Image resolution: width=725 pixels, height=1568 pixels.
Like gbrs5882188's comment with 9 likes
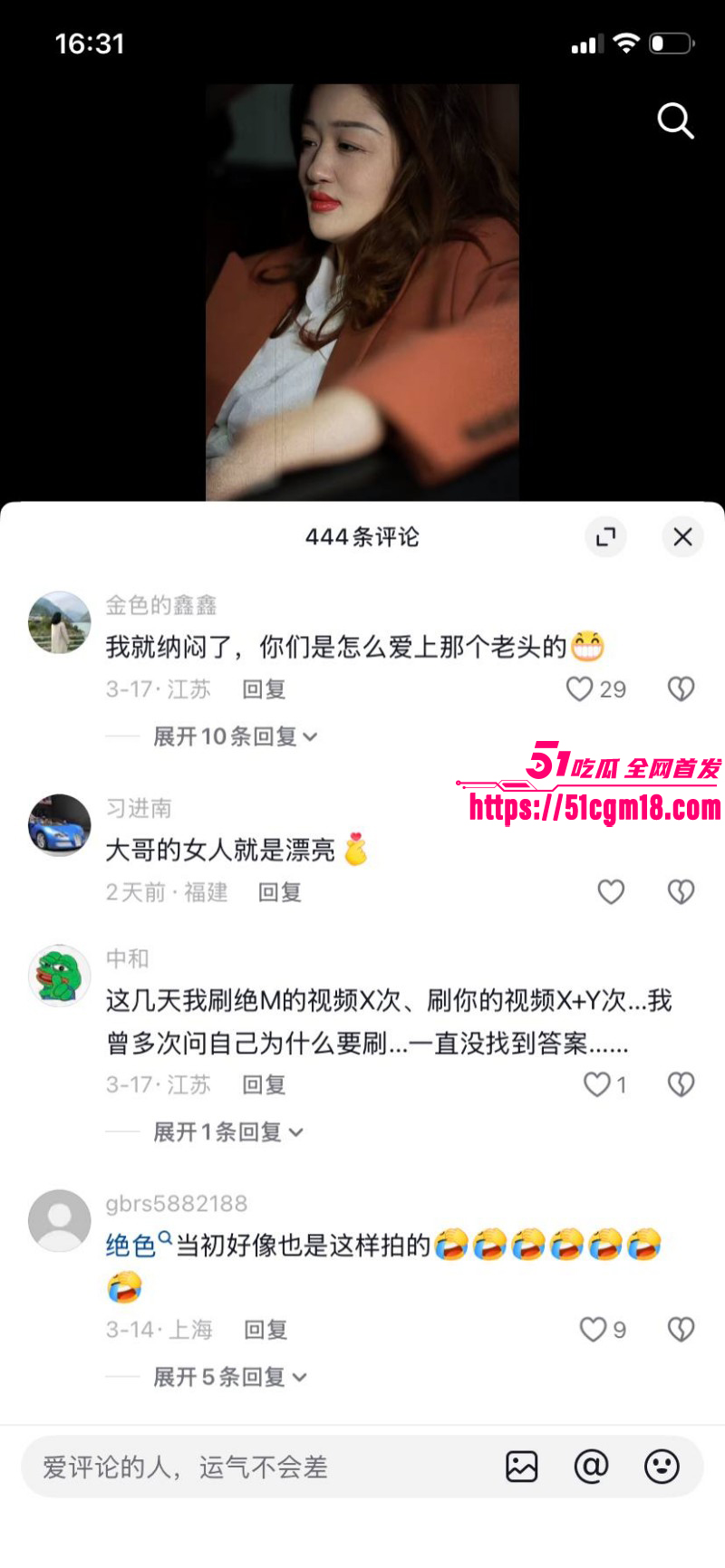[592, 1329]
